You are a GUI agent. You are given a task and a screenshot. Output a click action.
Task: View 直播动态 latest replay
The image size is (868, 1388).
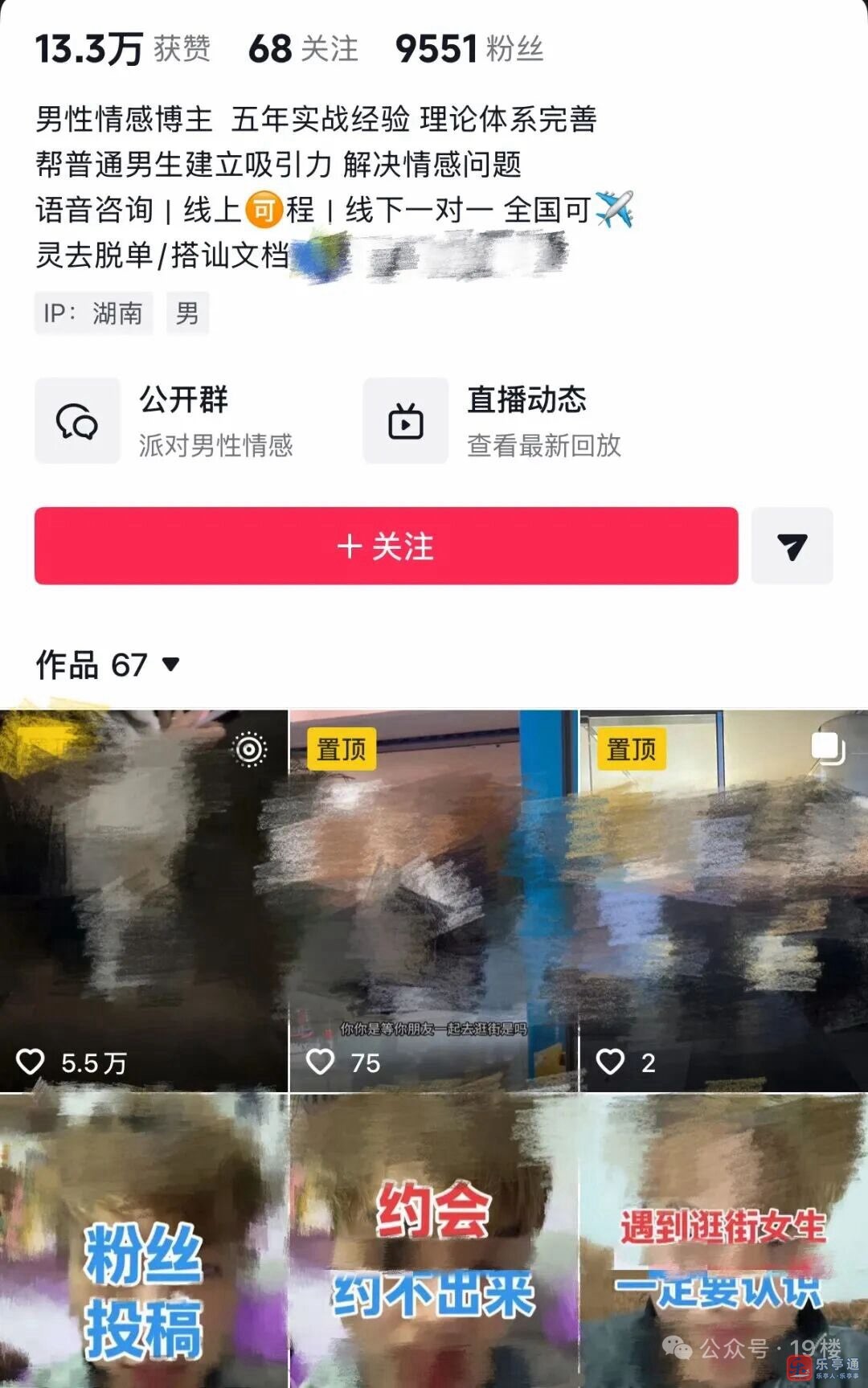[493, 421]
